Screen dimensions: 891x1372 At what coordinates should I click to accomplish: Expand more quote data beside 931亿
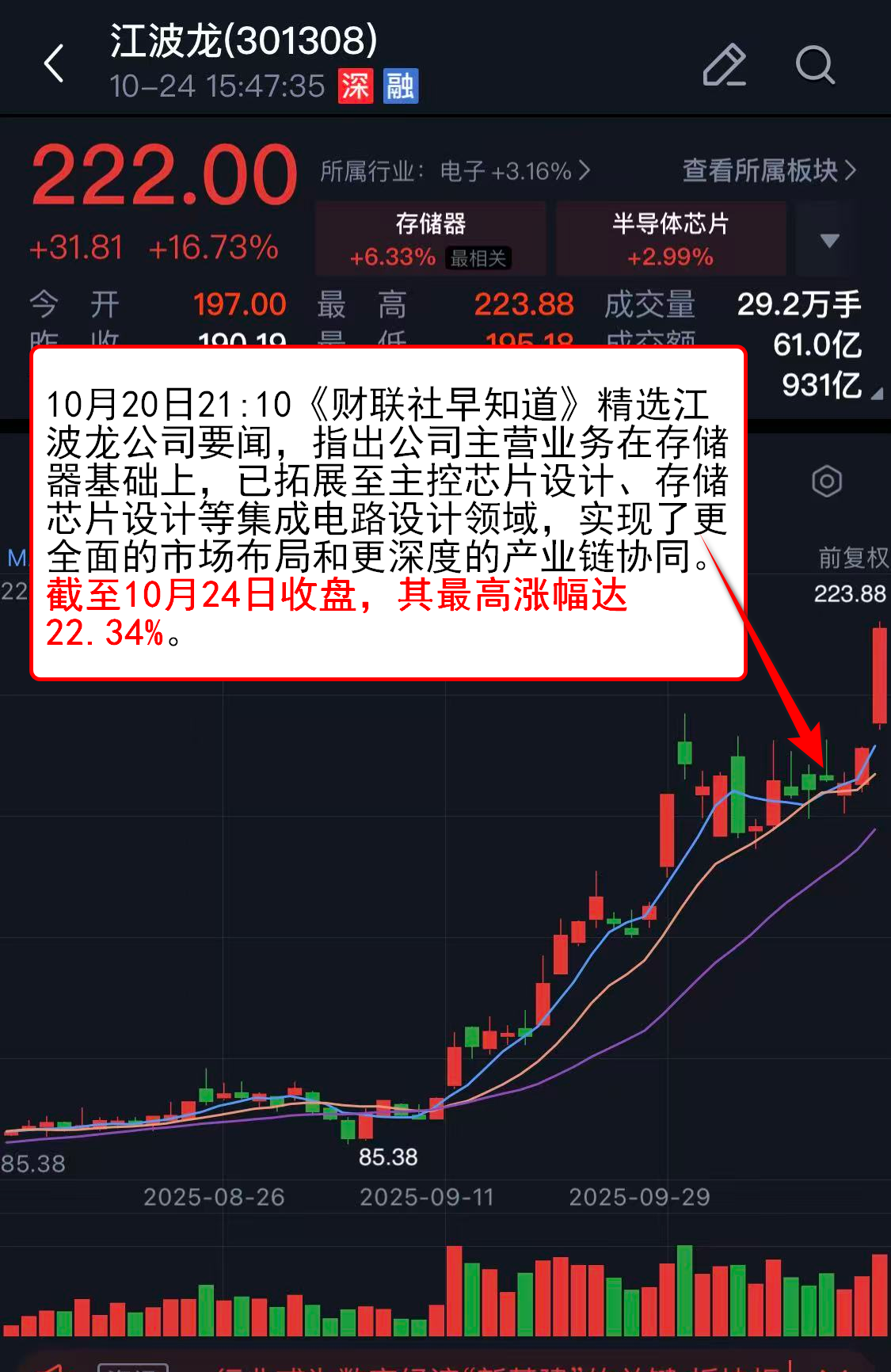877,393
